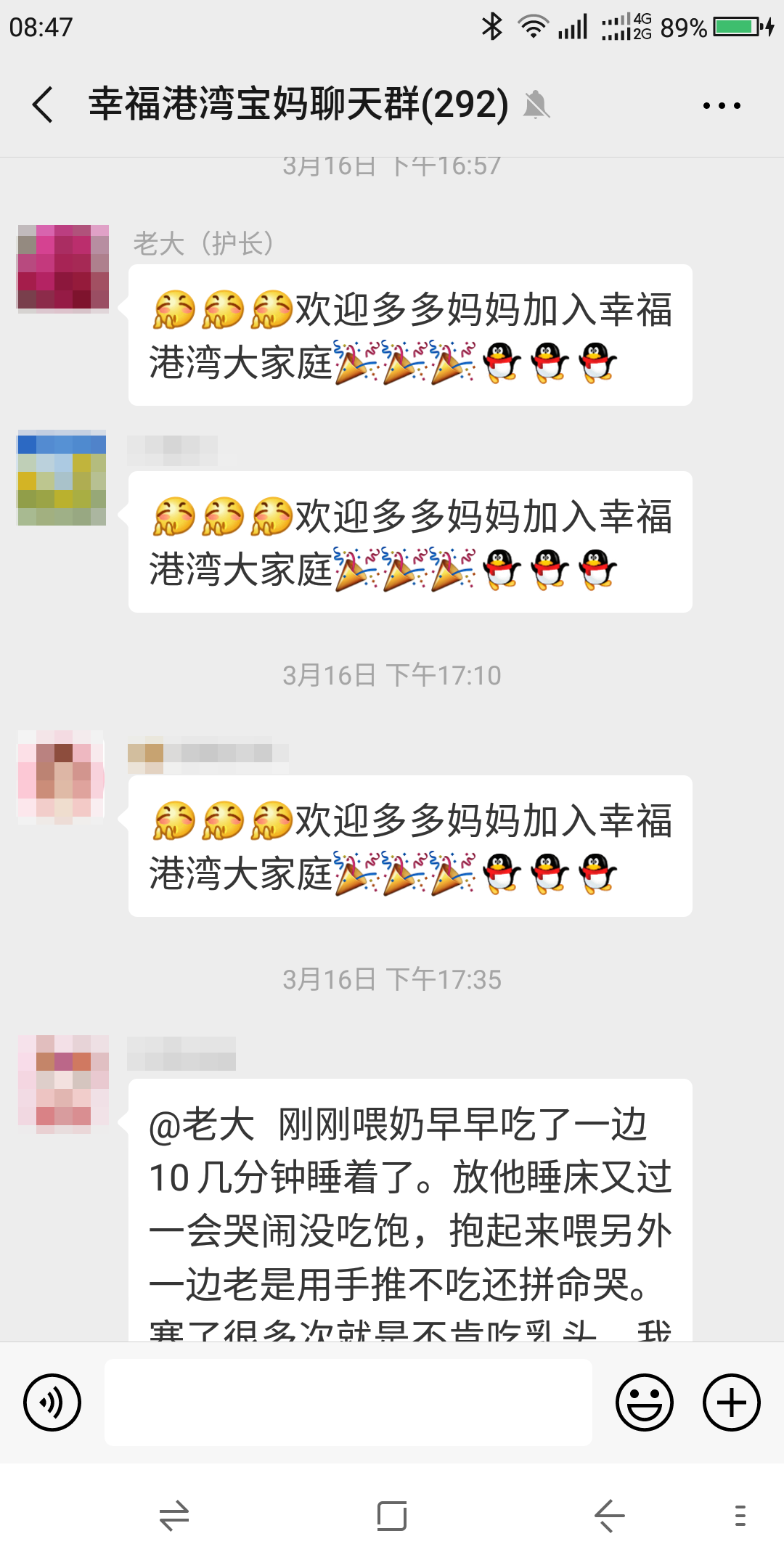784x1568 pixels.
Task: Switch to voice message input
Action: 52,1402
